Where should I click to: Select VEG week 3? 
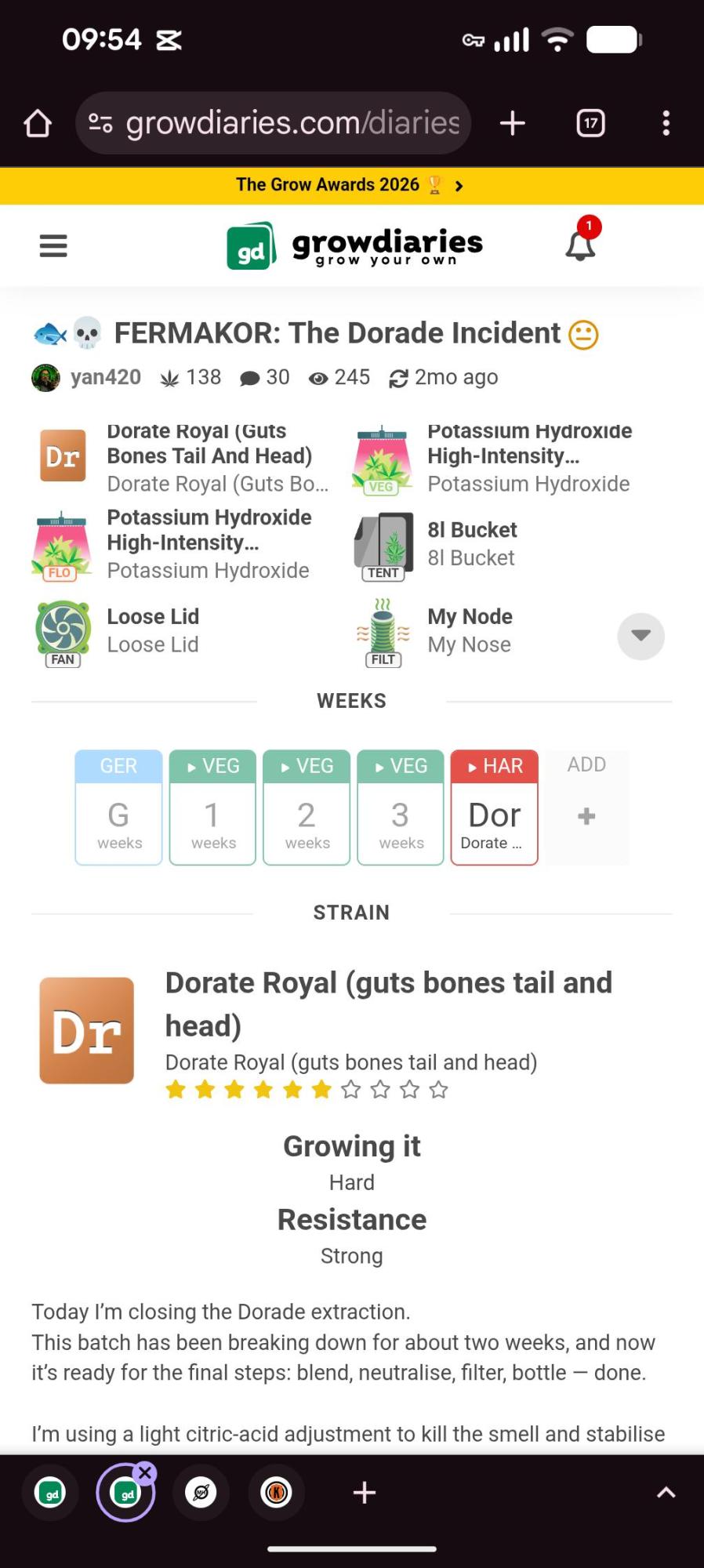(x=401, y=808)
